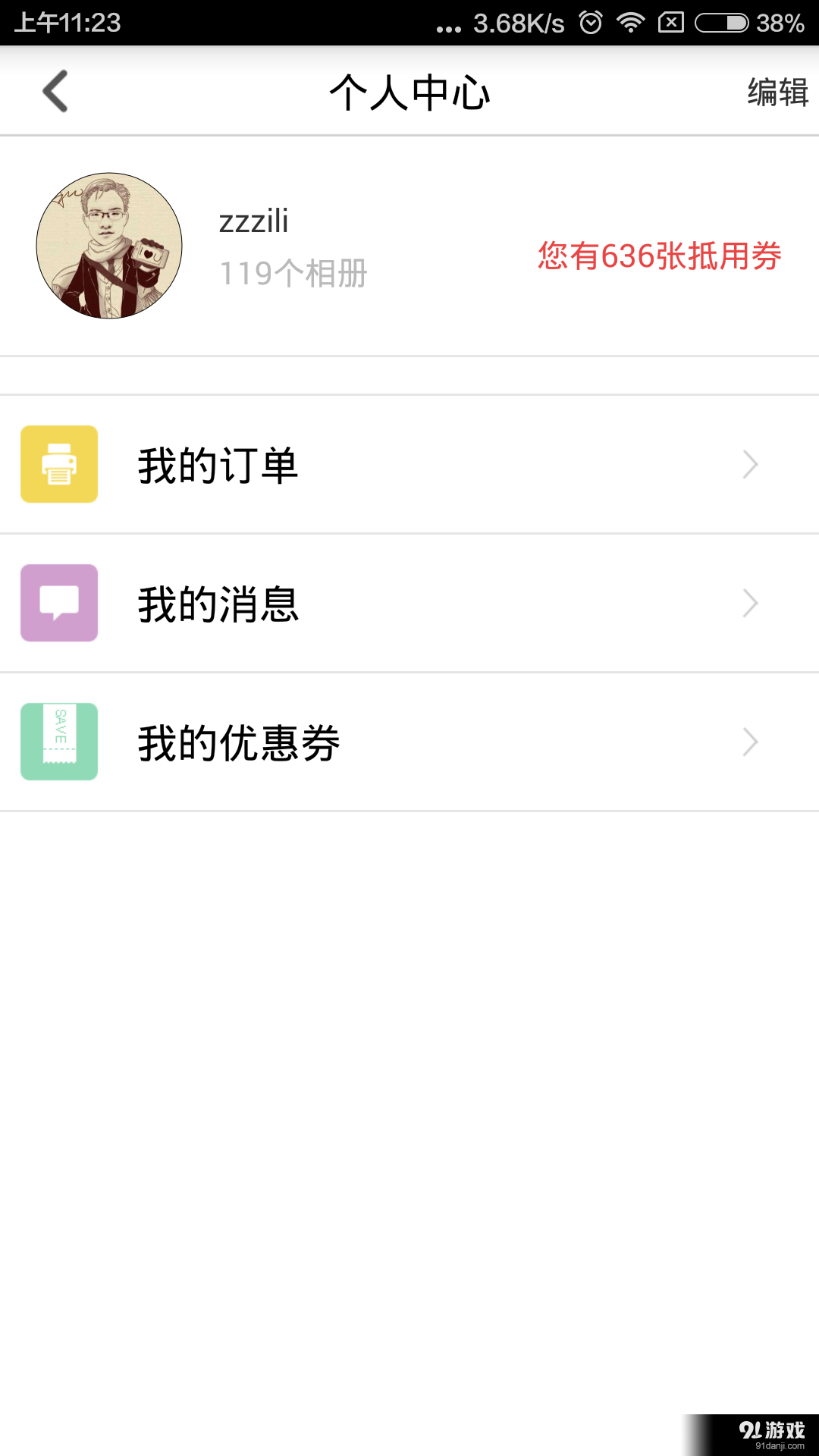Expand 我的优惠券 with its chevron

point(749,742)
